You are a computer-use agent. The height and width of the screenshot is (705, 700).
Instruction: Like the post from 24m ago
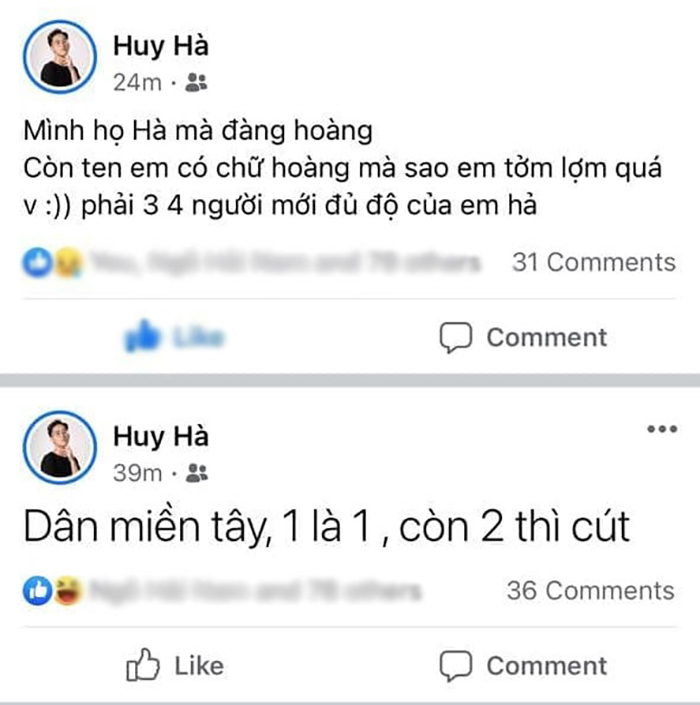click(x=173, y=337)
